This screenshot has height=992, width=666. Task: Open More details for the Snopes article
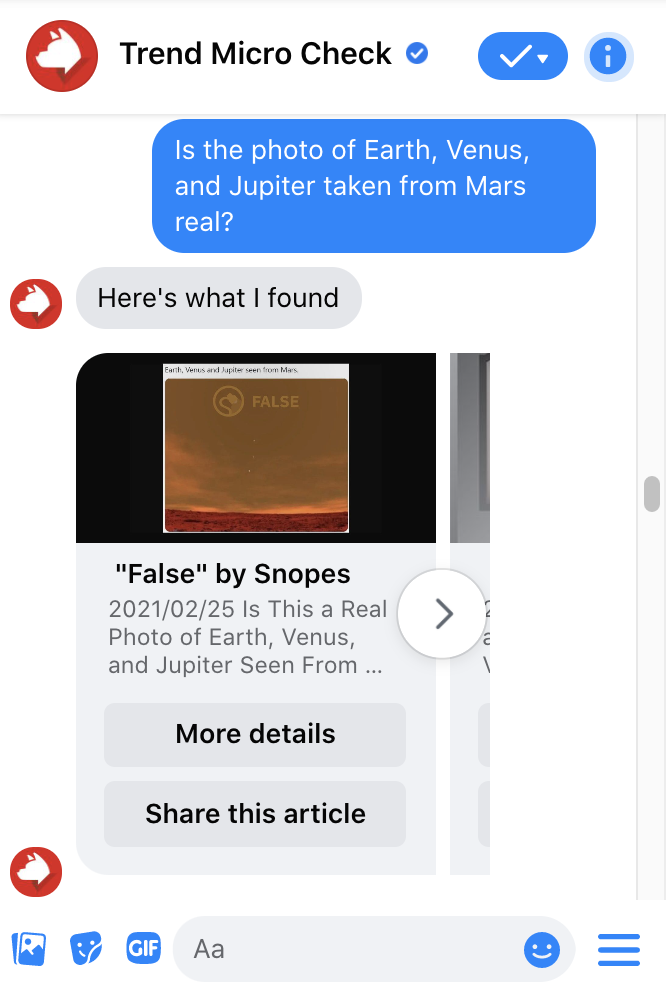[255, 734]
